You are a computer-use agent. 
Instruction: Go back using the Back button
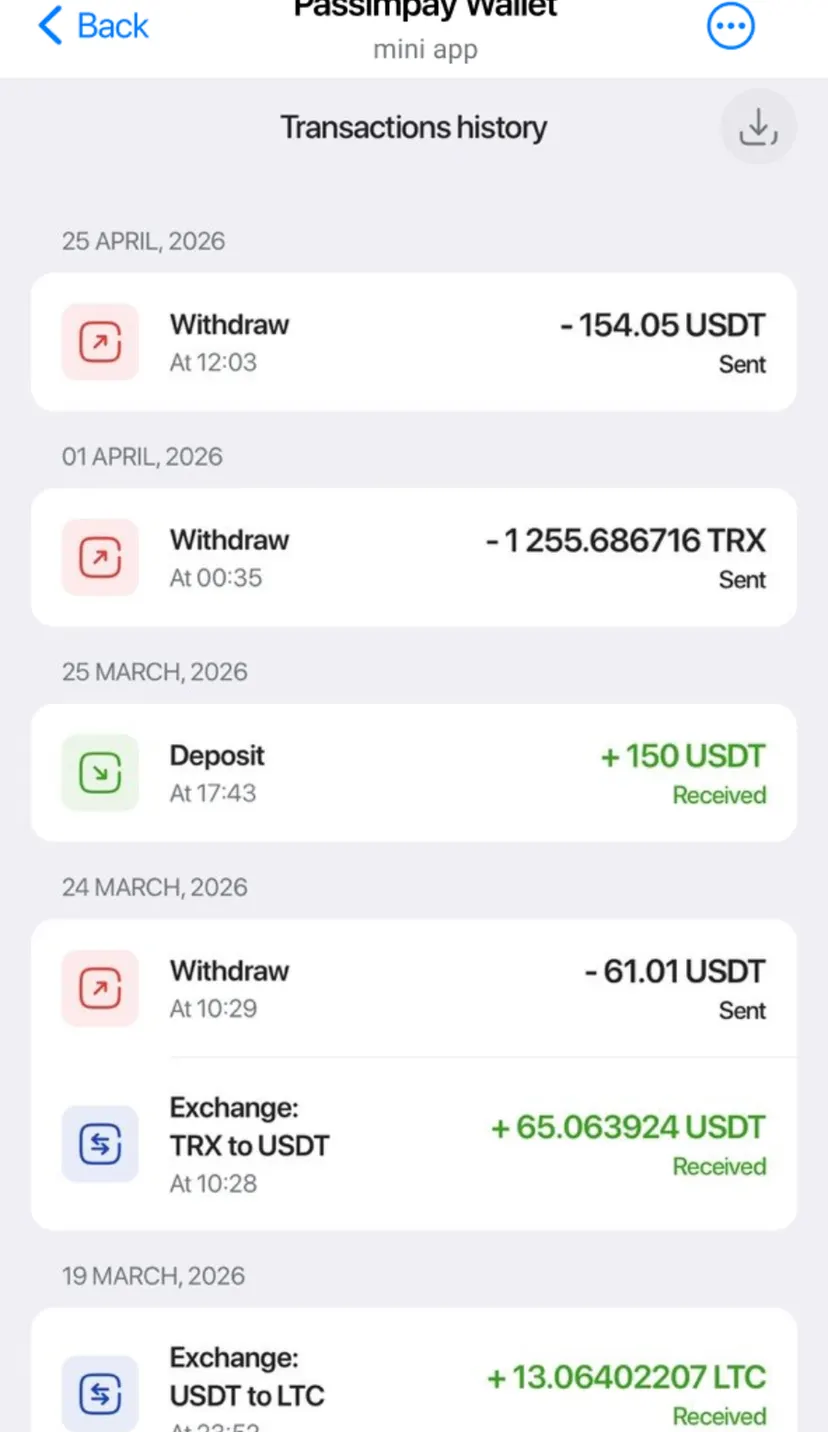93,26
